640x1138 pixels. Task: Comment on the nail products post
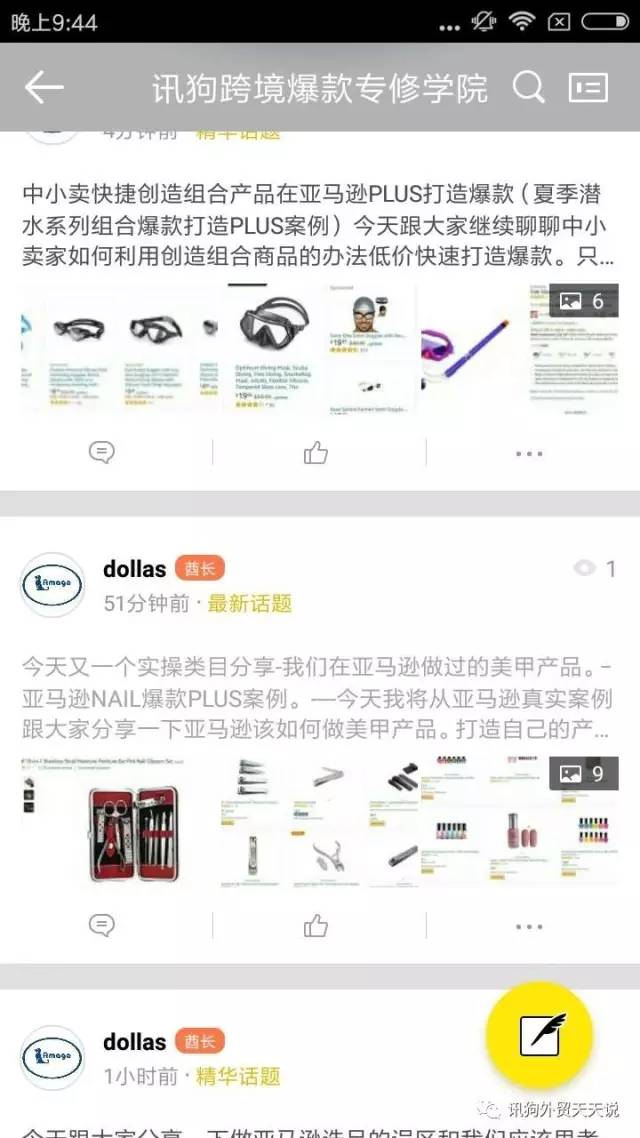[102, 926]
